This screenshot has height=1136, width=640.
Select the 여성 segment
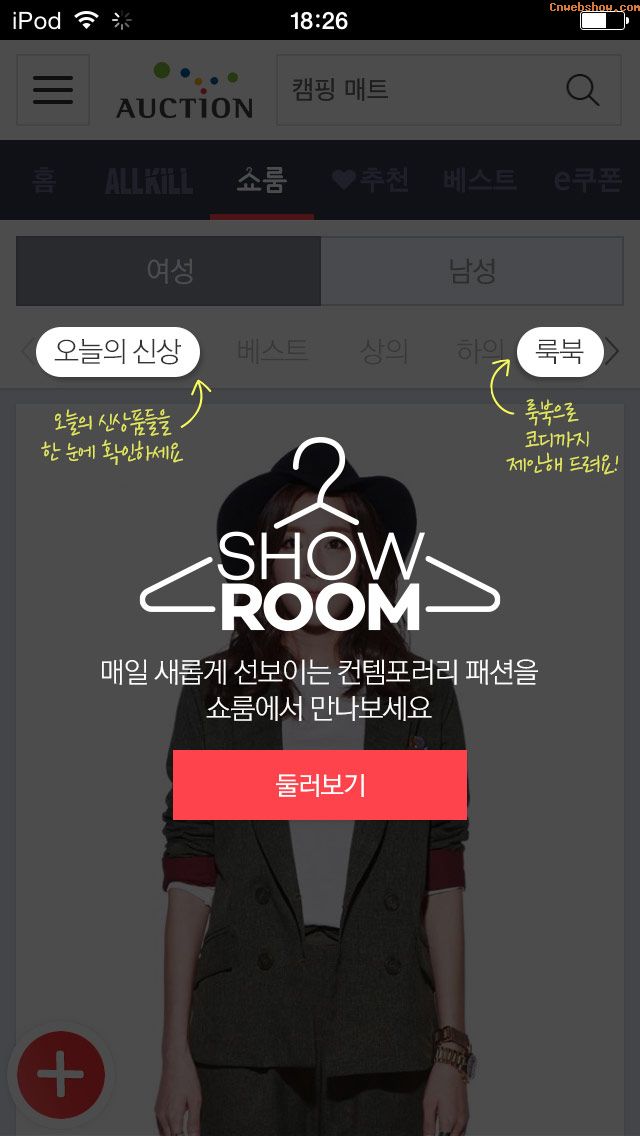169,271
